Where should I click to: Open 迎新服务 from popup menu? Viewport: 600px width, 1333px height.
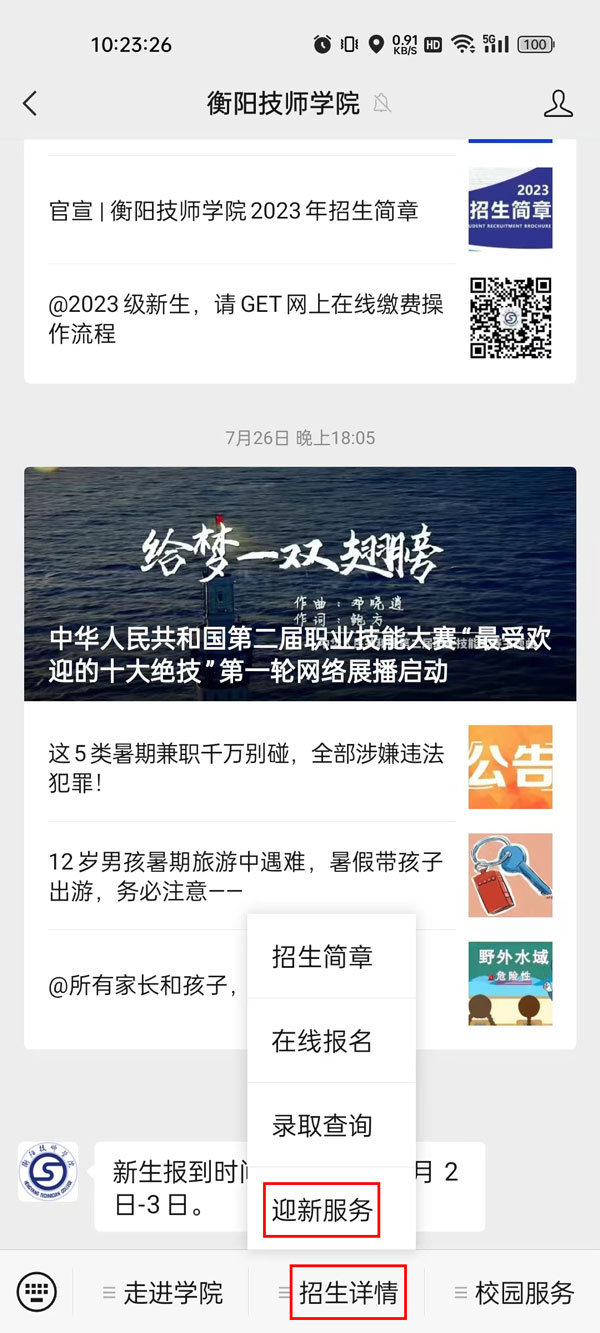coord(322,1210)
